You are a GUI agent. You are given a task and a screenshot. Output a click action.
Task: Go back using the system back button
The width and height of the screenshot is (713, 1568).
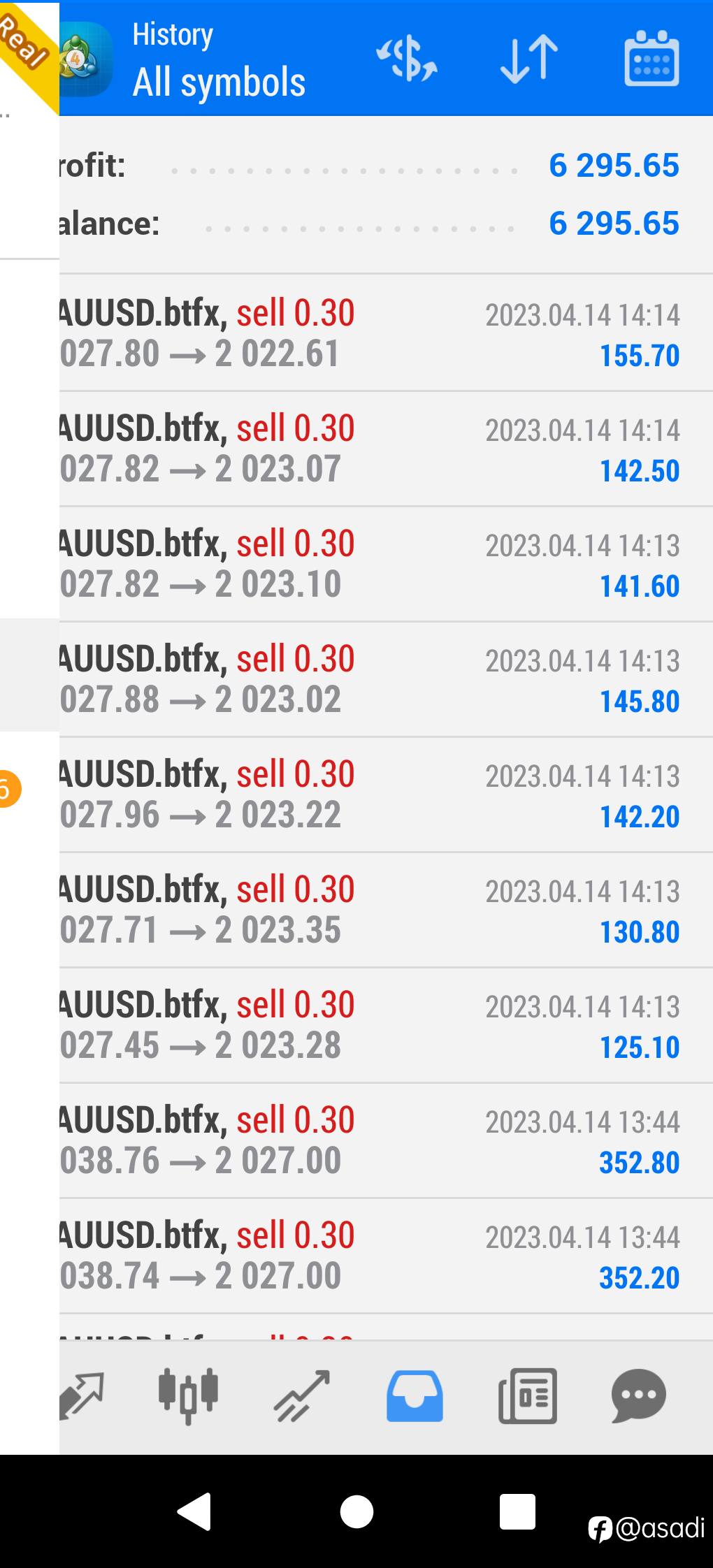coord(194,1511)
